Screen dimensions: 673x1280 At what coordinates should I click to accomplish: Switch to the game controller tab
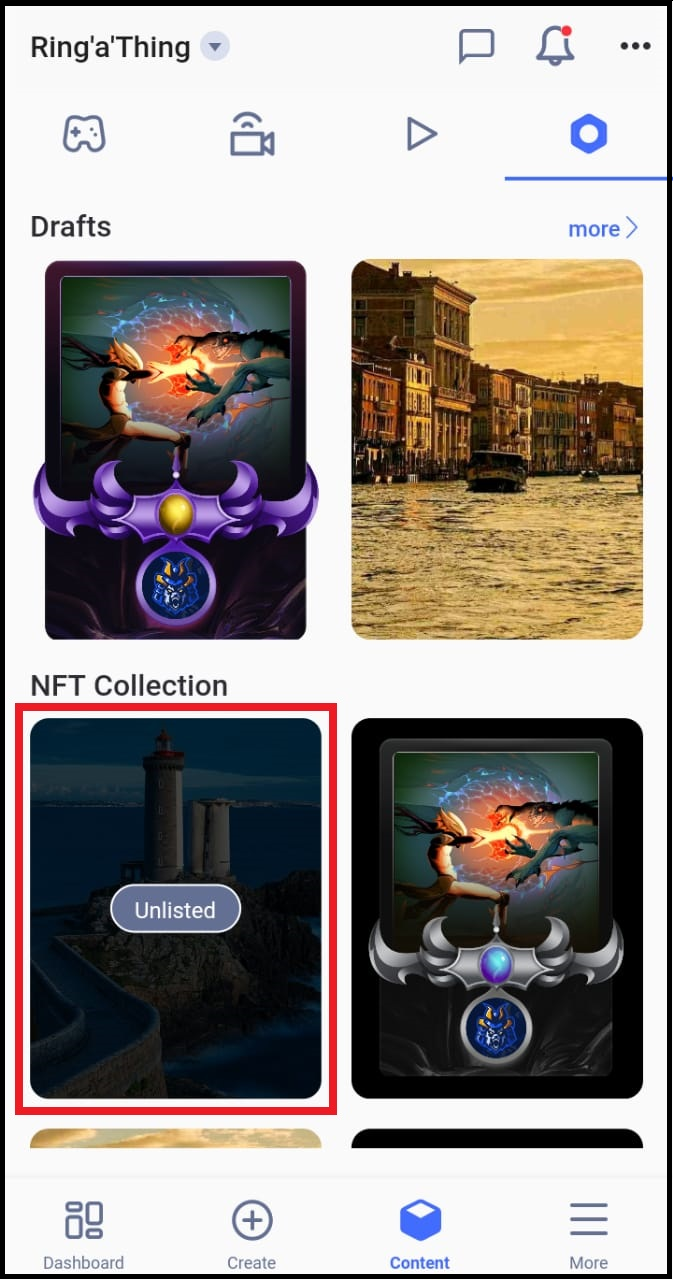[x=84, y=133]
